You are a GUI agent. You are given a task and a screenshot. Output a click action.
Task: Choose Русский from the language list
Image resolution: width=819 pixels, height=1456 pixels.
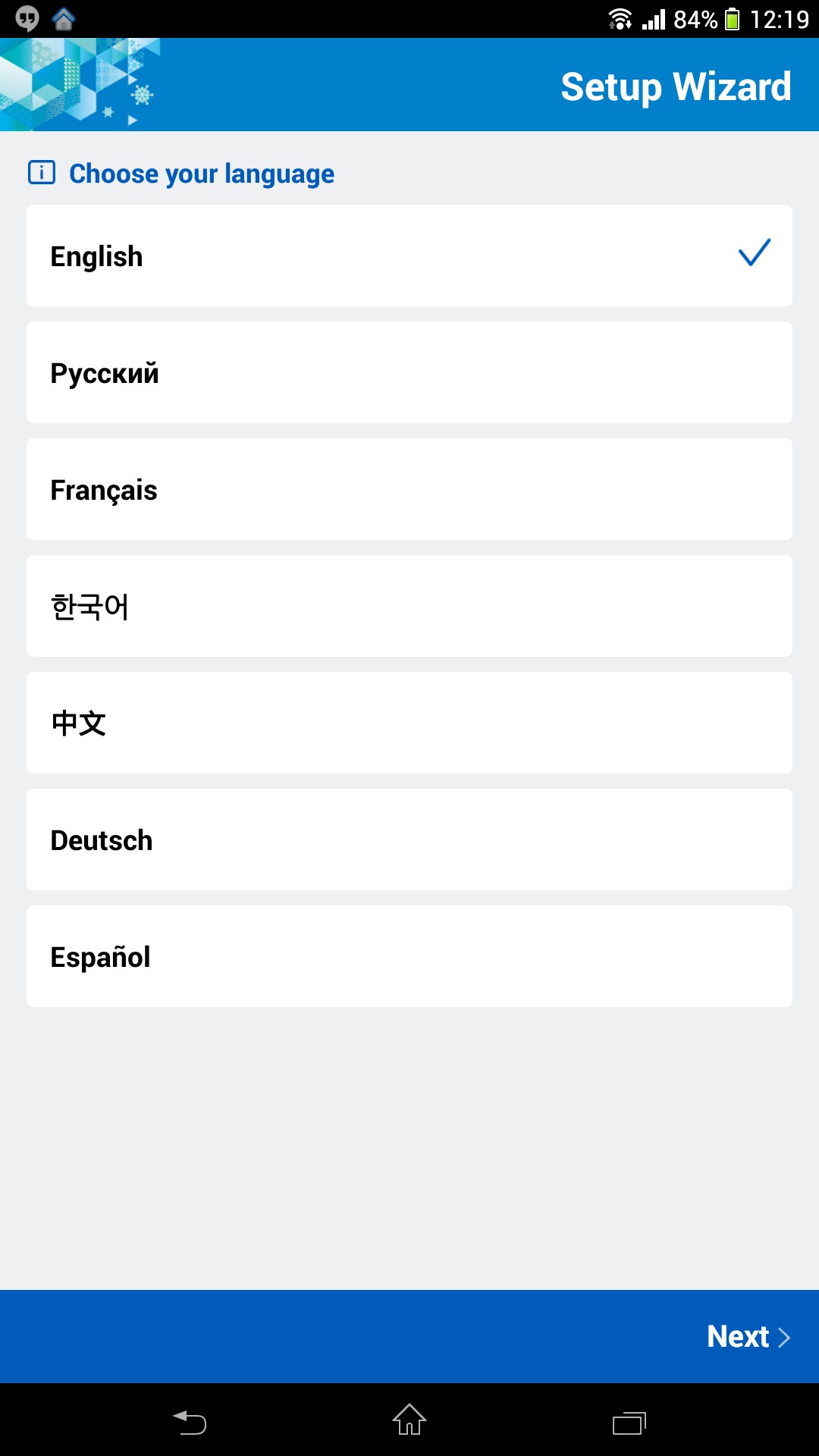pyautogui.click(x=409, y=373)
